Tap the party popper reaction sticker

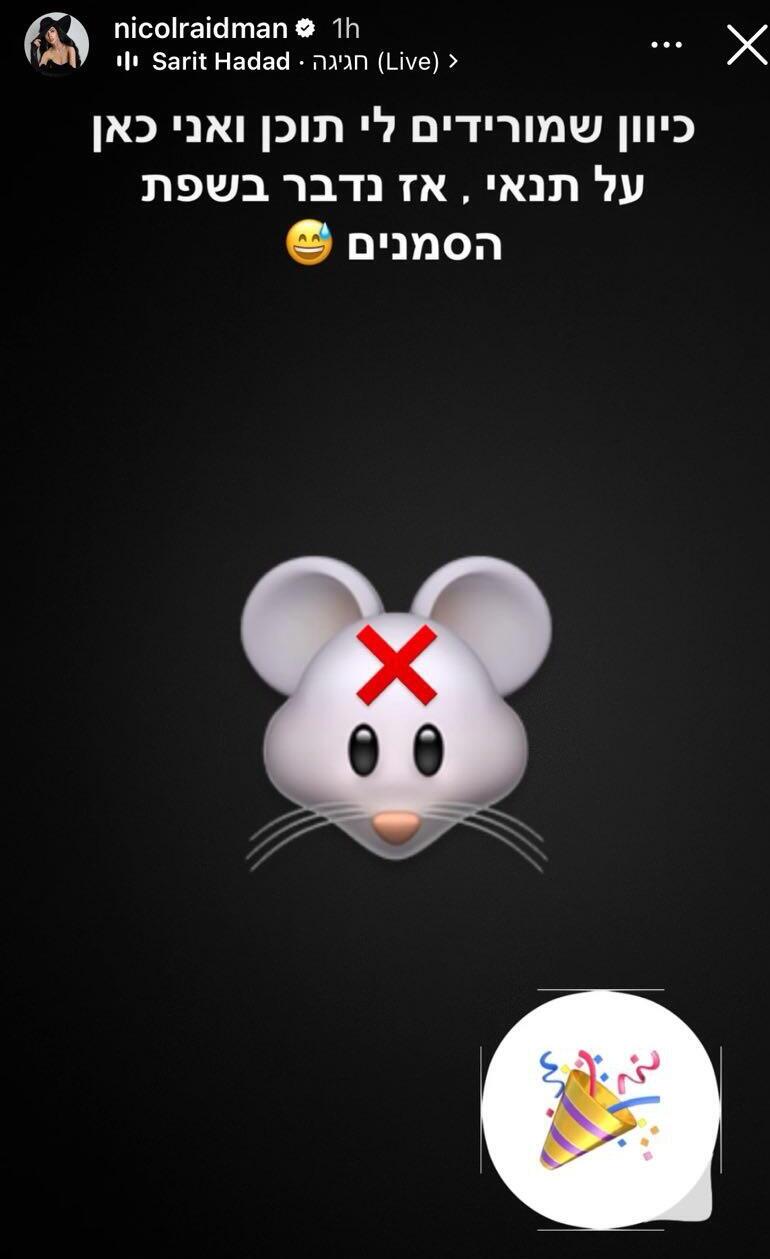600,1108
